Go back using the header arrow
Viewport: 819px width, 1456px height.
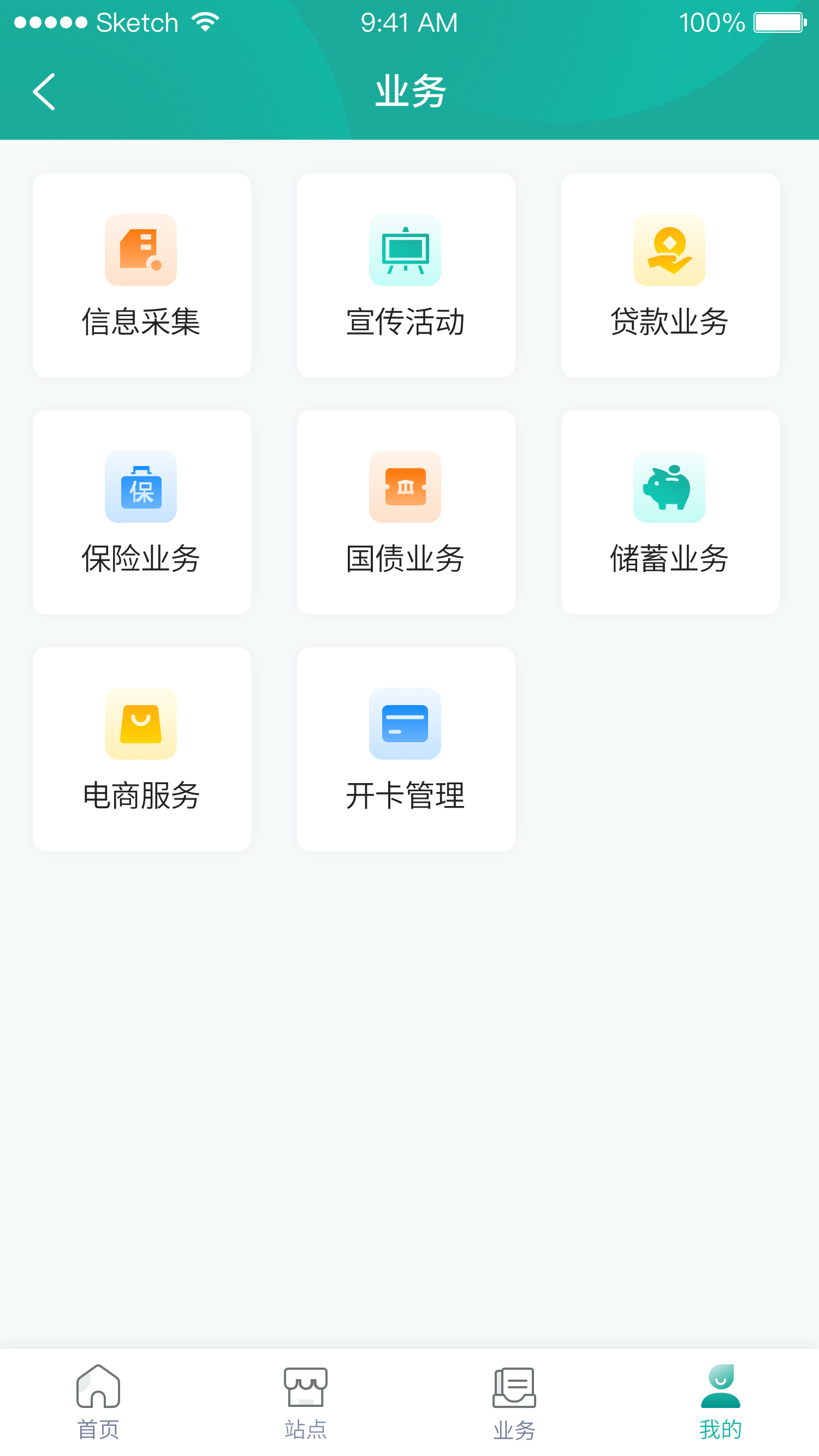44,92
